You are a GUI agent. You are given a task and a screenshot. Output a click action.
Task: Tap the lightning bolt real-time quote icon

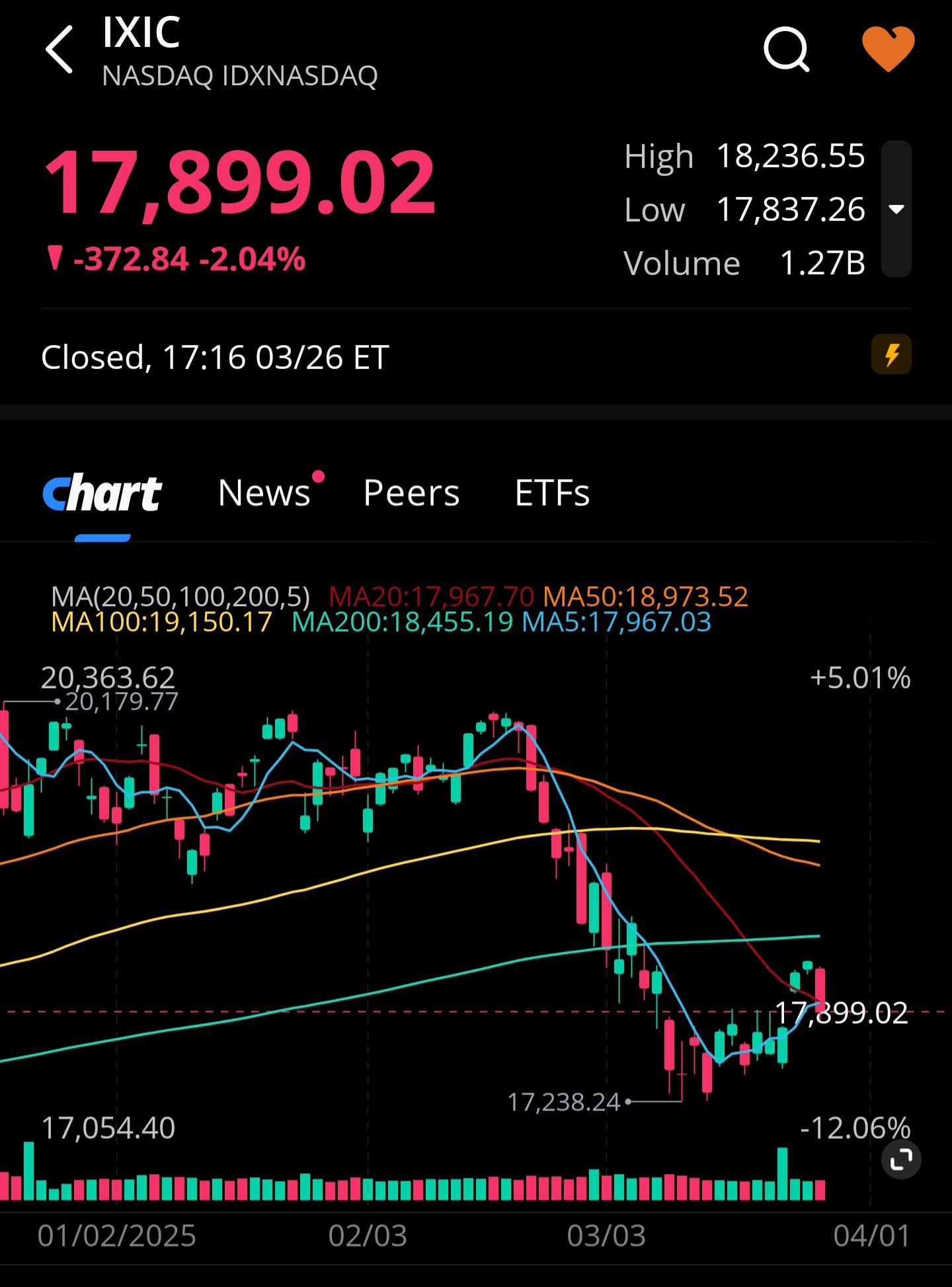coord(891,355)
